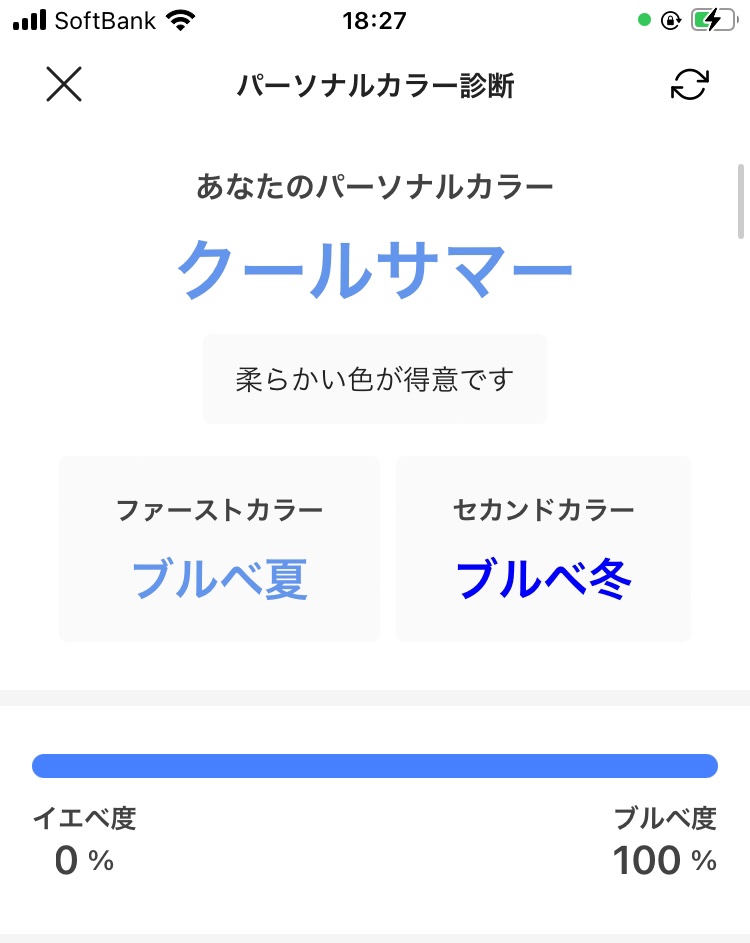Tap the イエベ度 0% label
Screen dimensions: 750x943
pos(85,840)
